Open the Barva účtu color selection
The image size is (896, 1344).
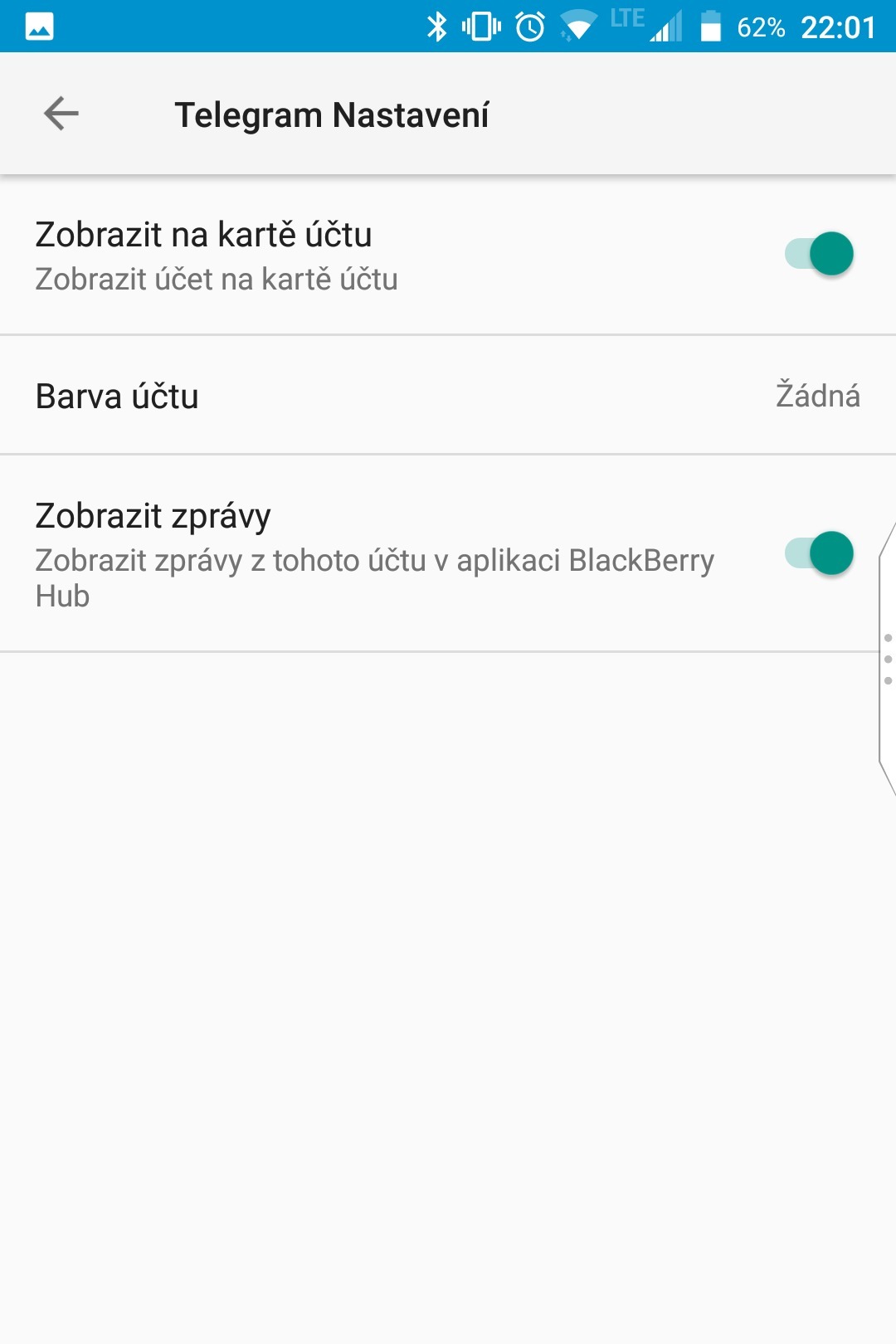coord(448,396)
